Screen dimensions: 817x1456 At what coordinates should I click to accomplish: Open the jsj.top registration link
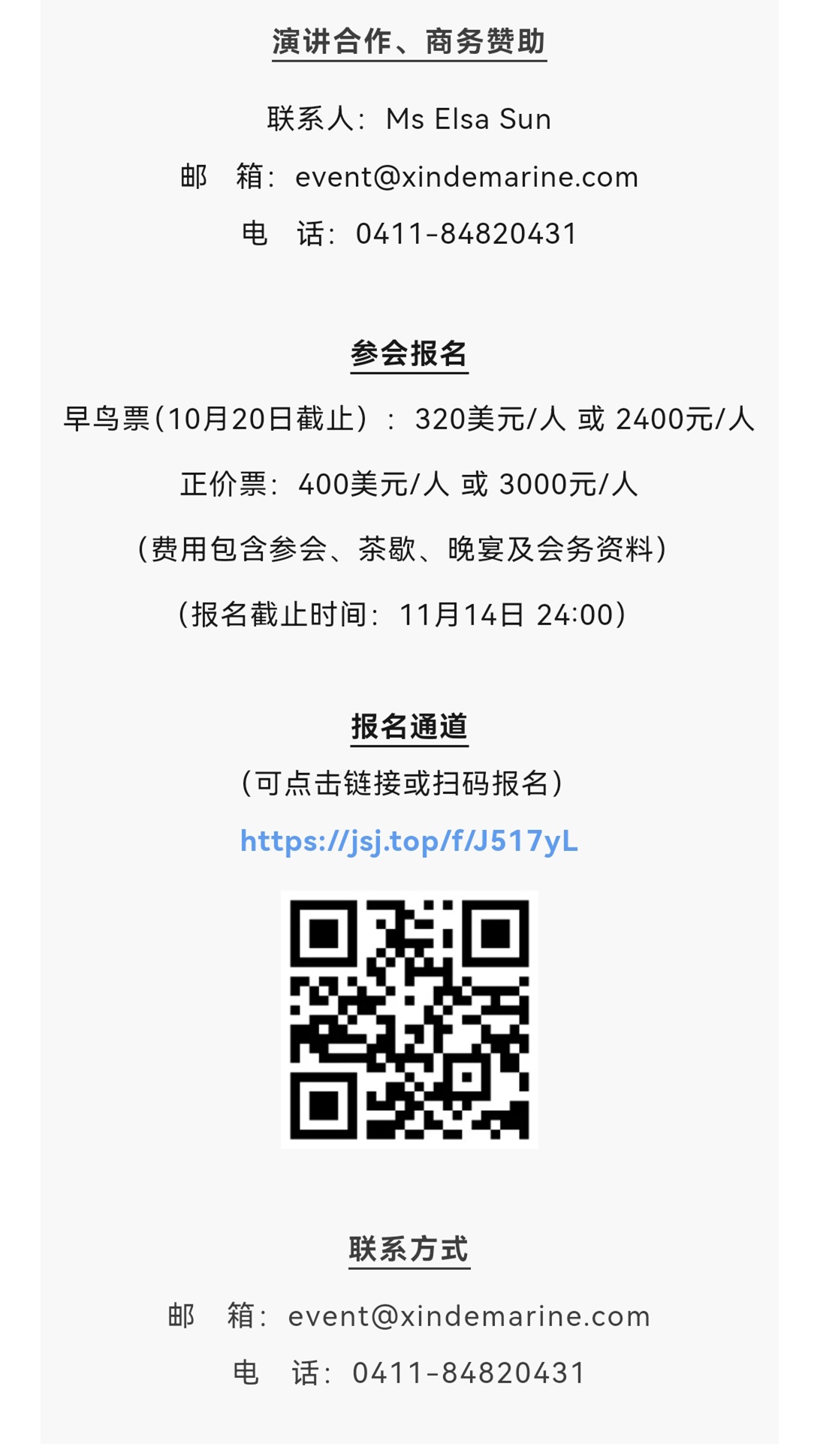(408, 841)
